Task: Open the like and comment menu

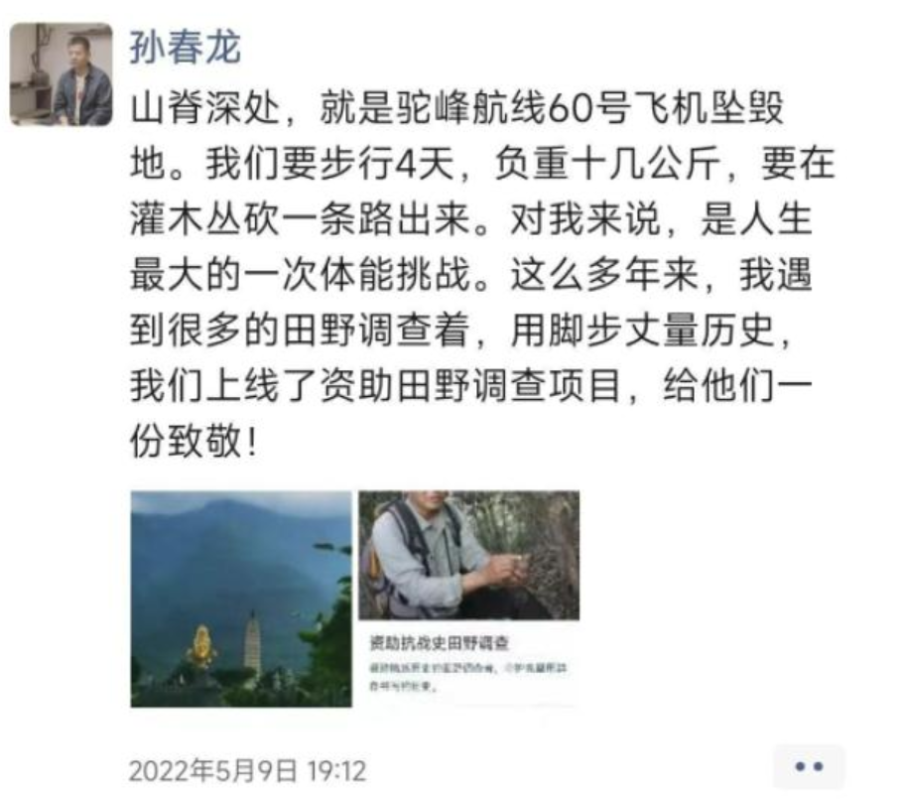Action: click(x=808, y=767)
